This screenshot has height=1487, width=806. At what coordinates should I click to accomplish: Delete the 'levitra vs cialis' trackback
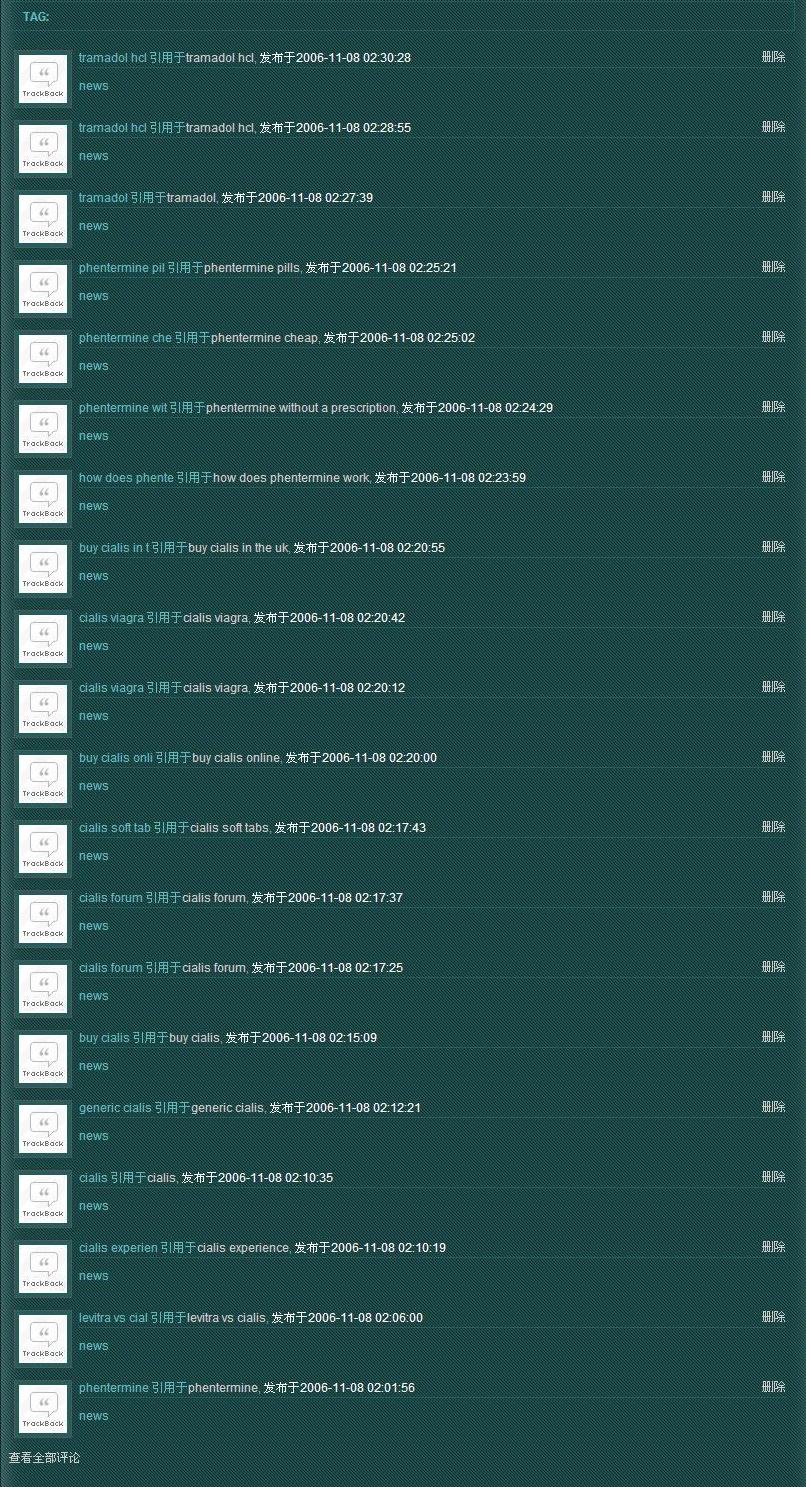pyautogui.click(x=773, y=1317)
